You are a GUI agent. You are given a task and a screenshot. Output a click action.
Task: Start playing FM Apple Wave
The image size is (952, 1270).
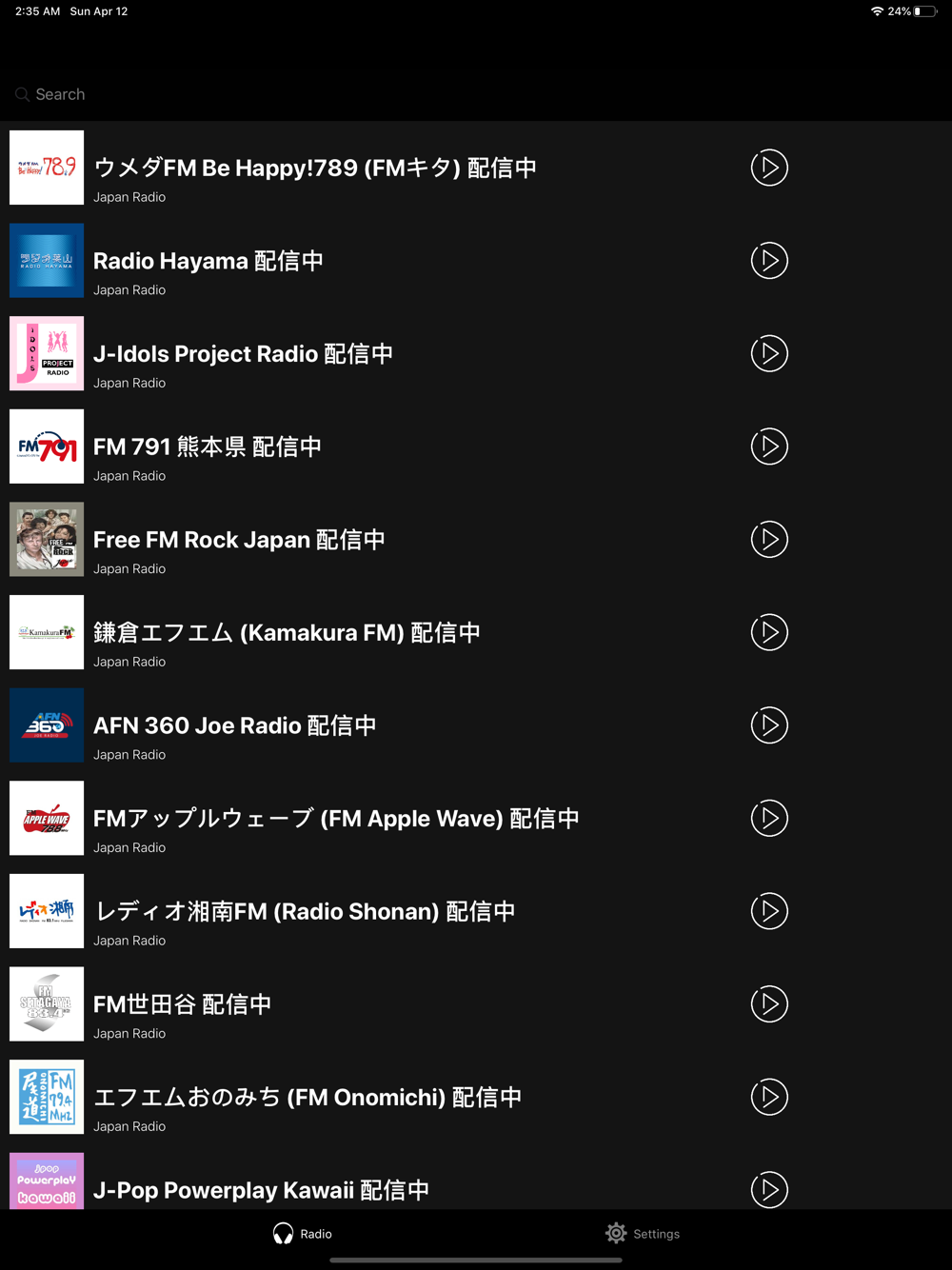coord(769,818)
